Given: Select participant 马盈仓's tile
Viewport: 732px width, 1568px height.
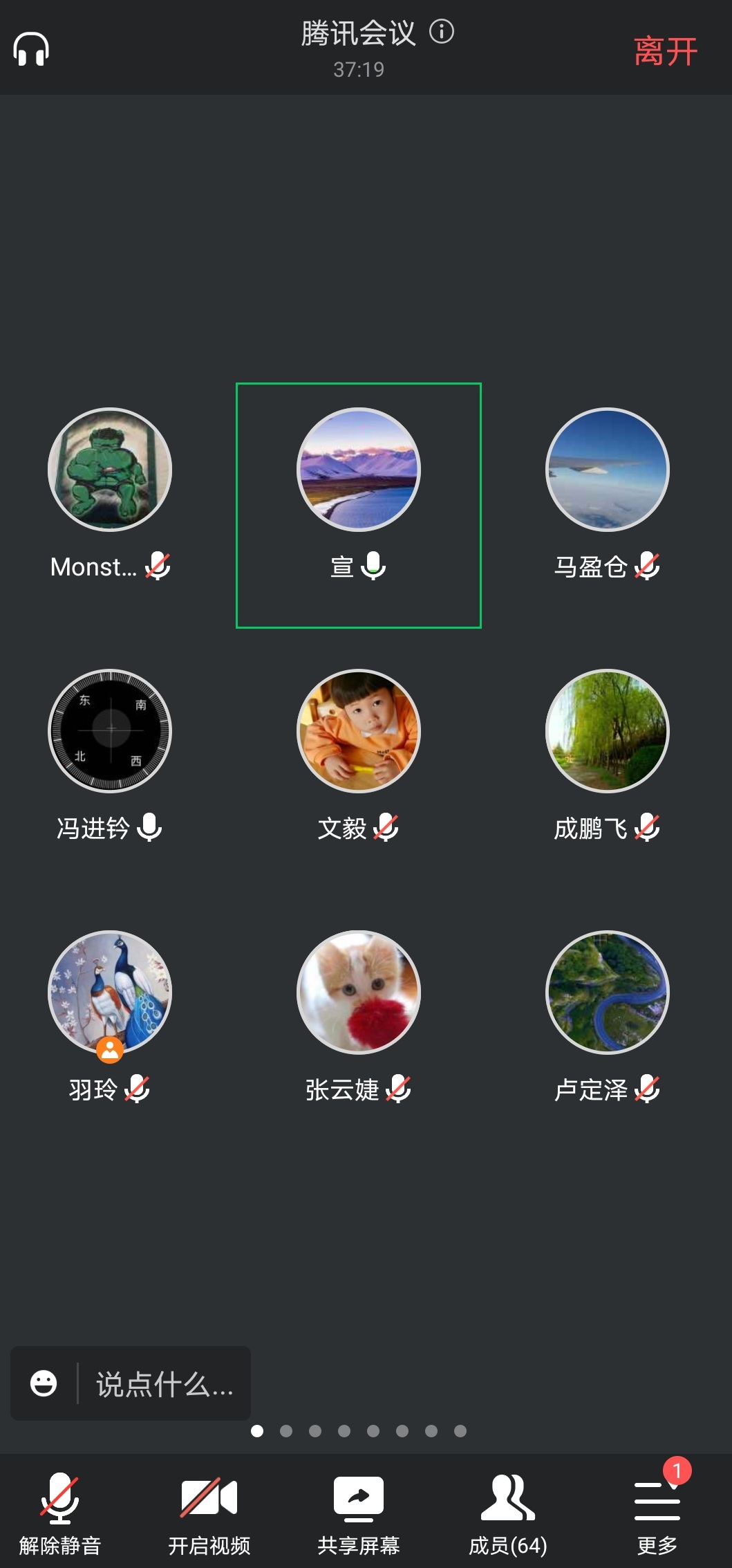Looking at the screenshot, I should (608, 470).
